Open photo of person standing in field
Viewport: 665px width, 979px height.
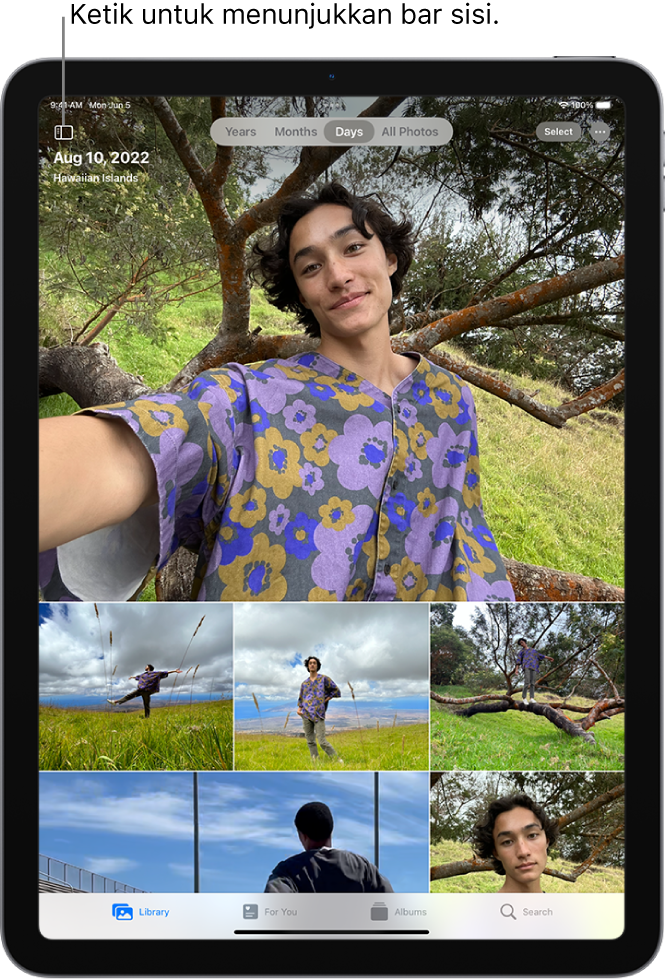[331, 686]
